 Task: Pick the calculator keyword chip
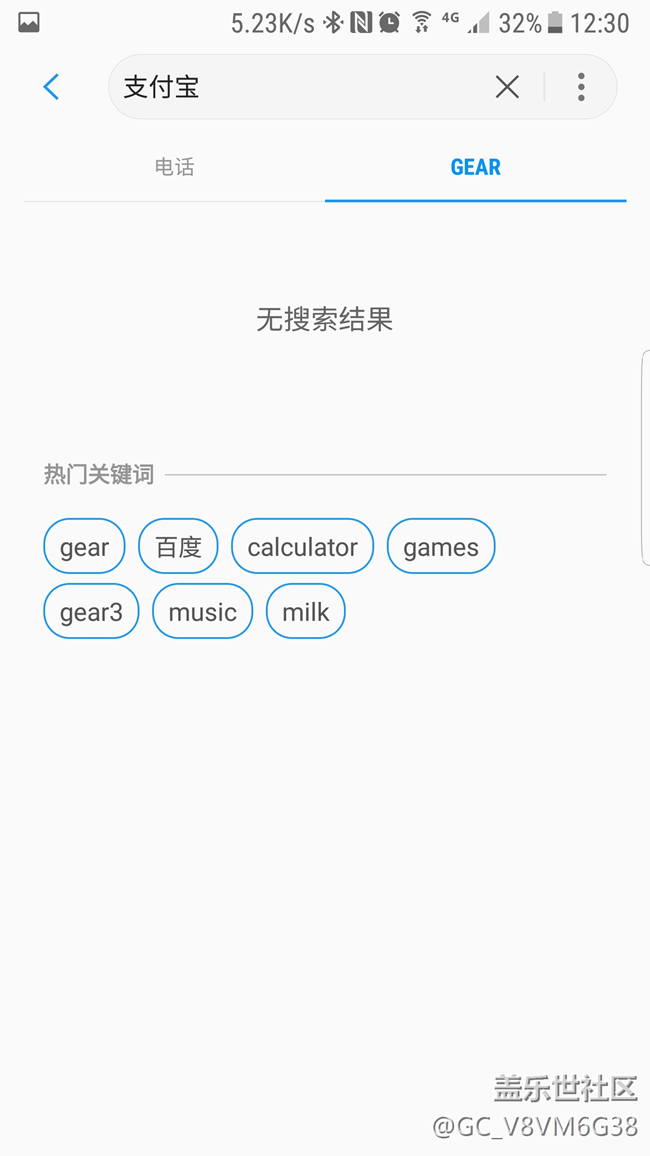[302, 546]
